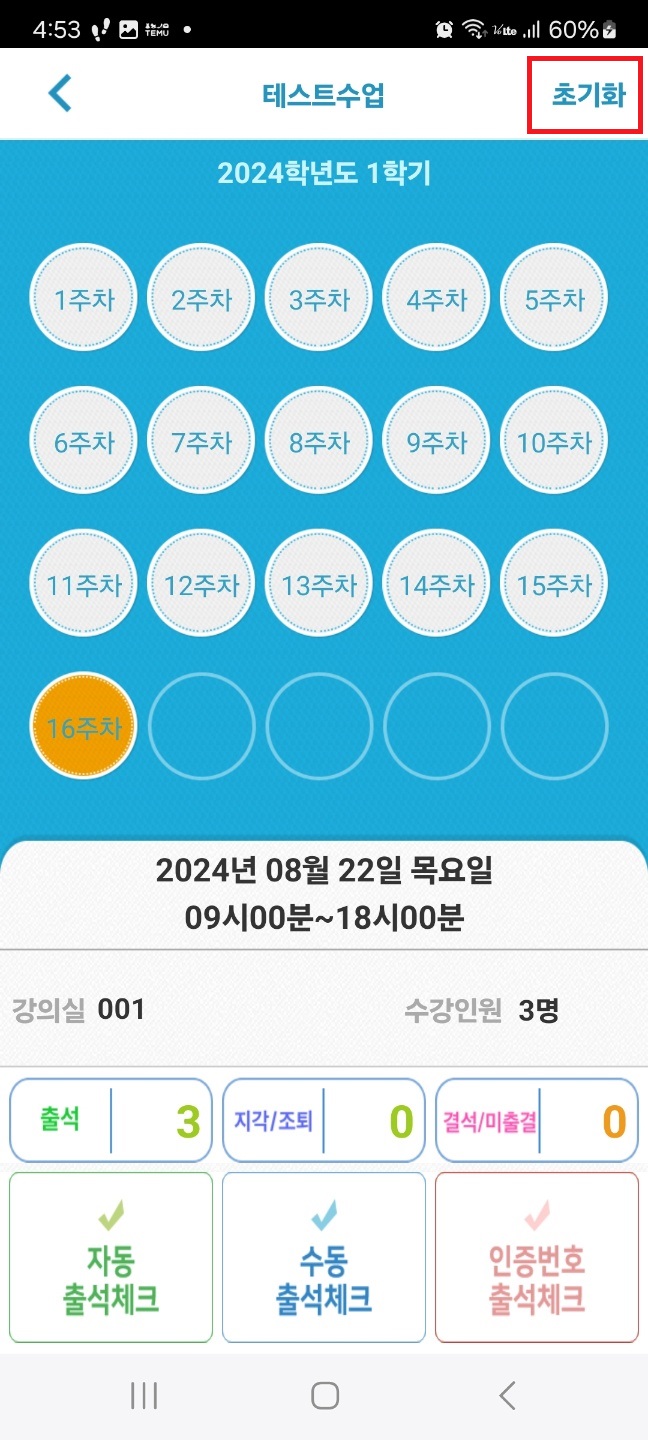
Task: Open recent apps in system navigation bar
Action: point(144,1396)
